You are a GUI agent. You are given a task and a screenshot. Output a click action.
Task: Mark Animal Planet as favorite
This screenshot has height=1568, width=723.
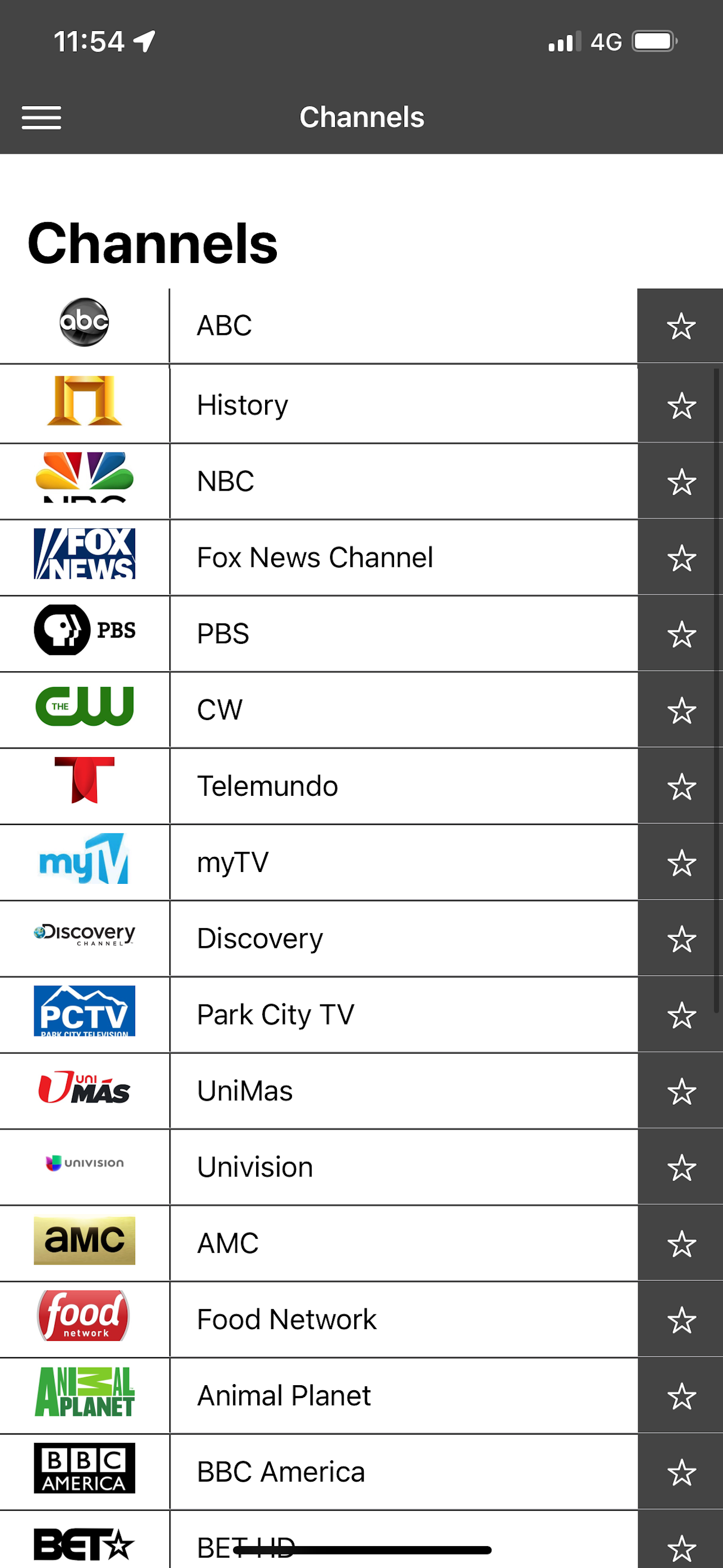click(x=681, y=1395)
